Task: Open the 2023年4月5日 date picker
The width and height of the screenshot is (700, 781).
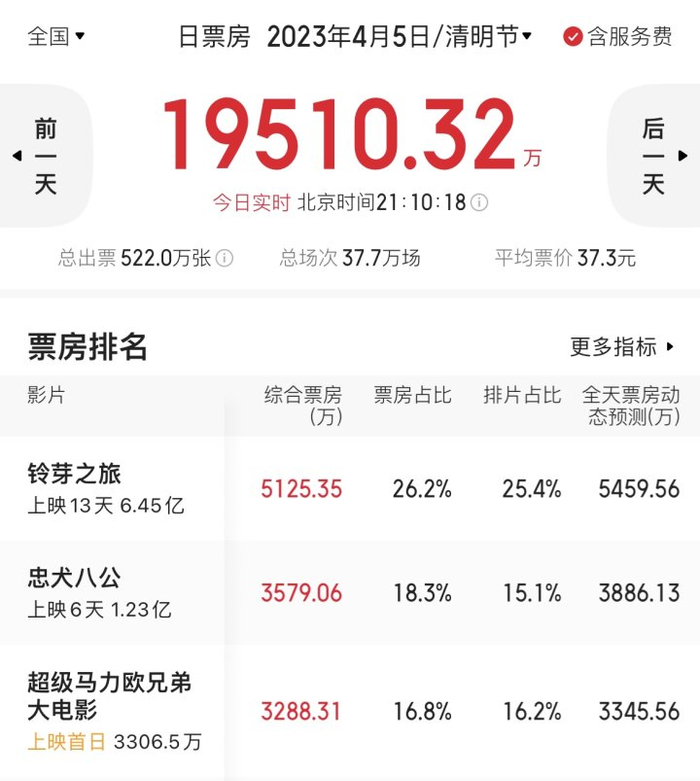Action: click(399, 36)
